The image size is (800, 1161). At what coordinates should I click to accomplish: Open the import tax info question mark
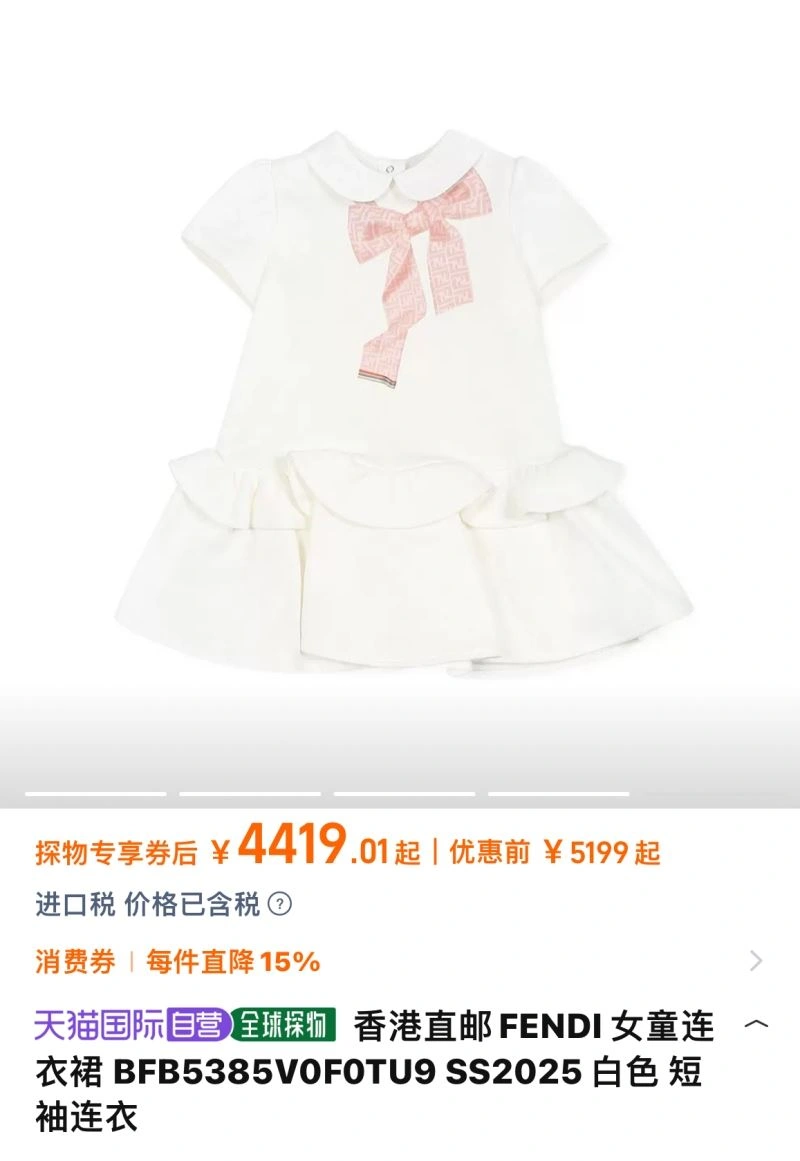(x=281, y=906)
